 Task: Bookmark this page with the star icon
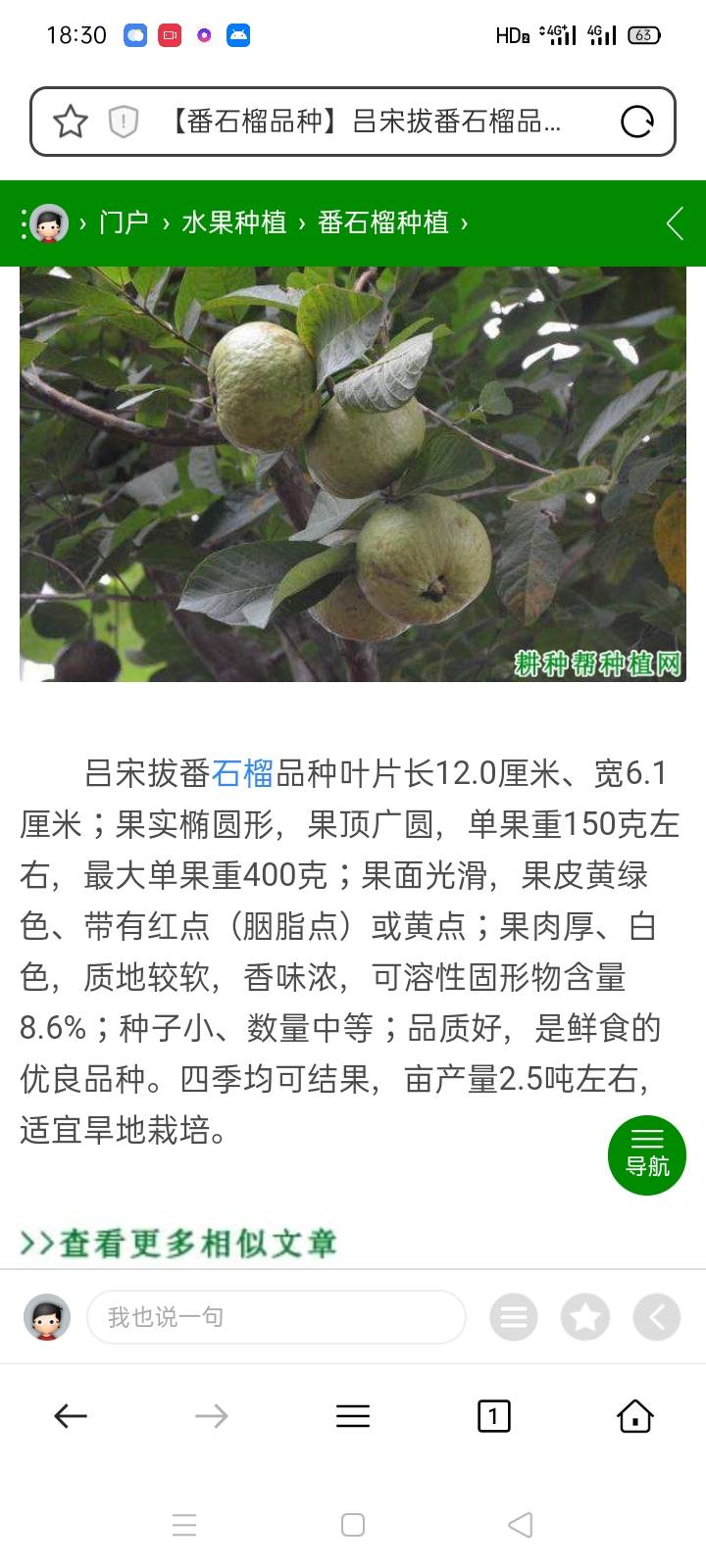70,122
